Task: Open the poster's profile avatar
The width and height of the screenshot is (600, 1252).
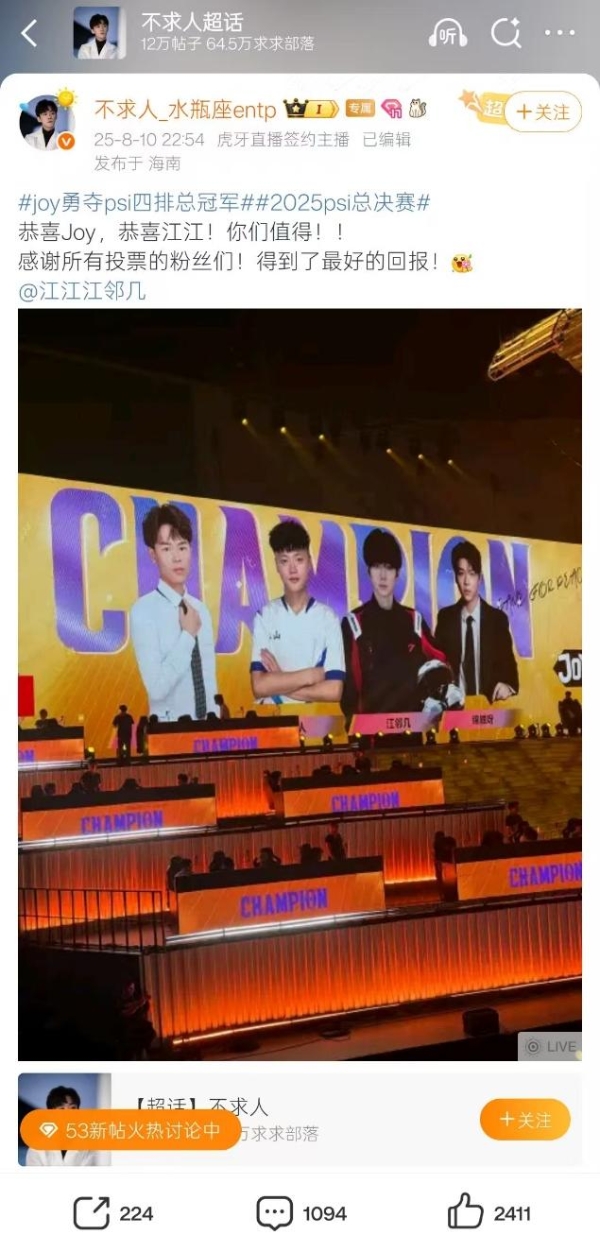Action: coord(46,123)
